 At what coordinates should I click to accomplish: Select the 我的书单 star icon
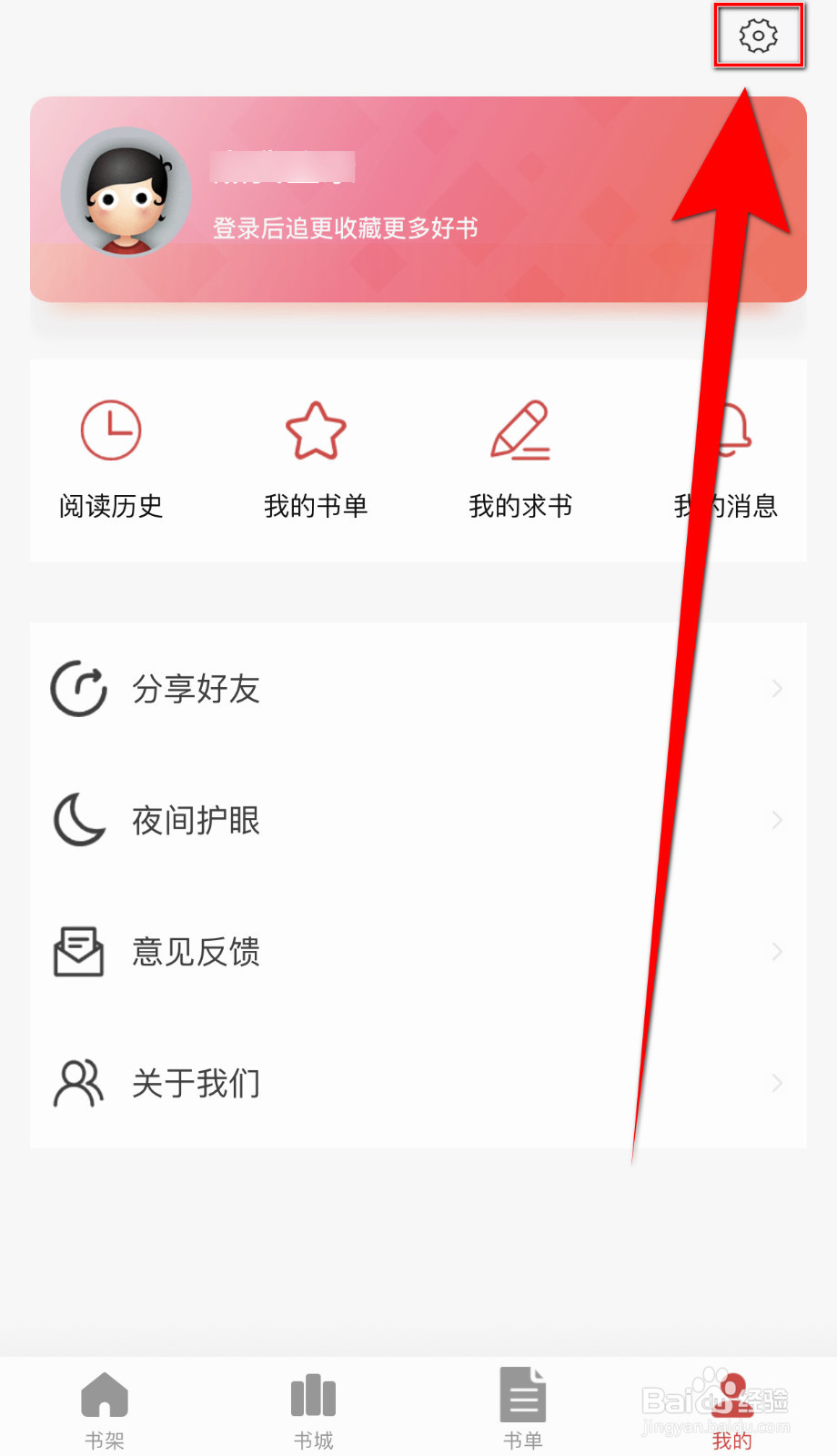coord(316,432)
